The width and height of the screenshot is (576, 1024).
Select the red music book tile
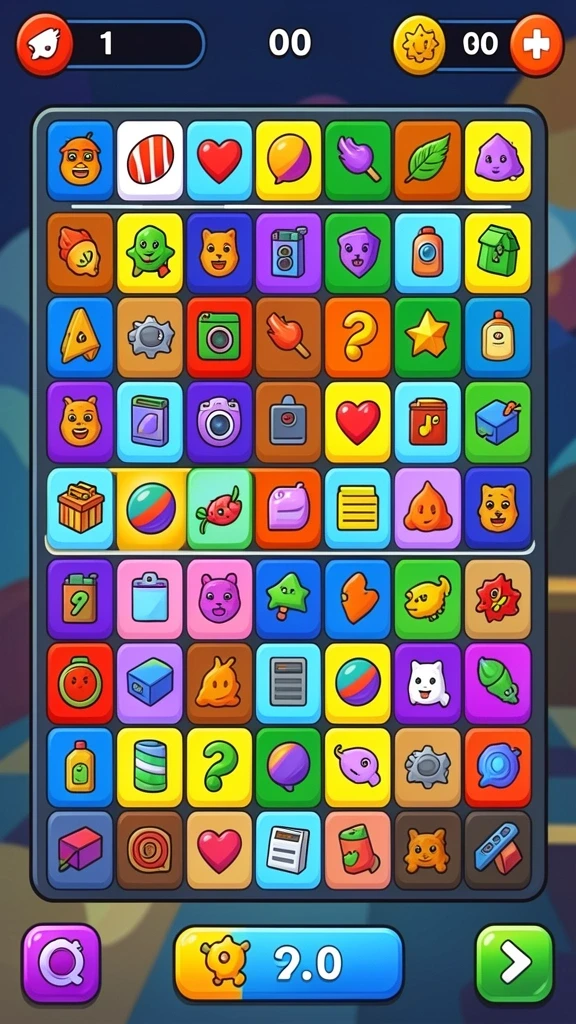428,421
